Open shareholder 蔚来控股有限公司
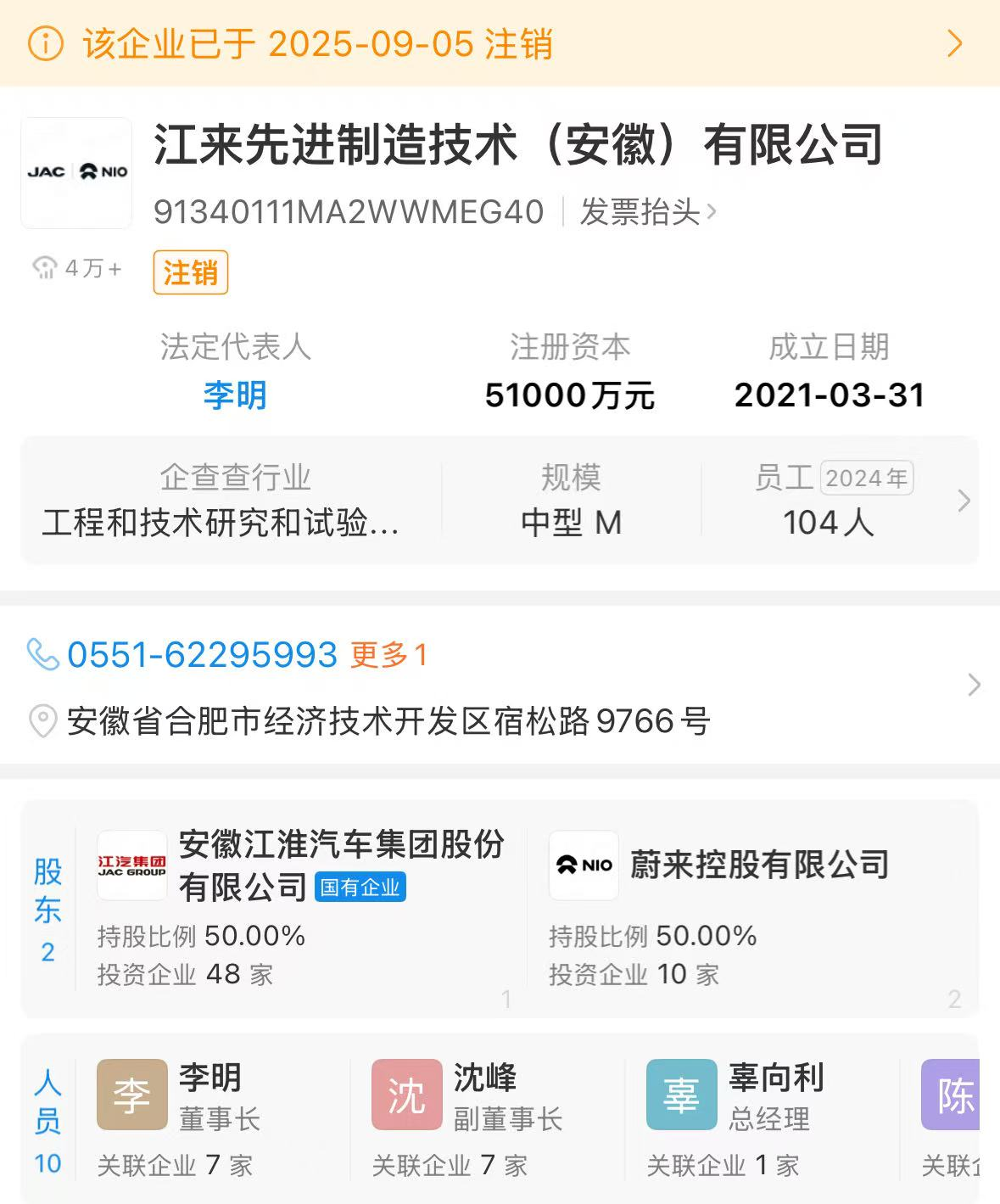The width and height of the screenshot is (1000, 1204). pos(759,865)
